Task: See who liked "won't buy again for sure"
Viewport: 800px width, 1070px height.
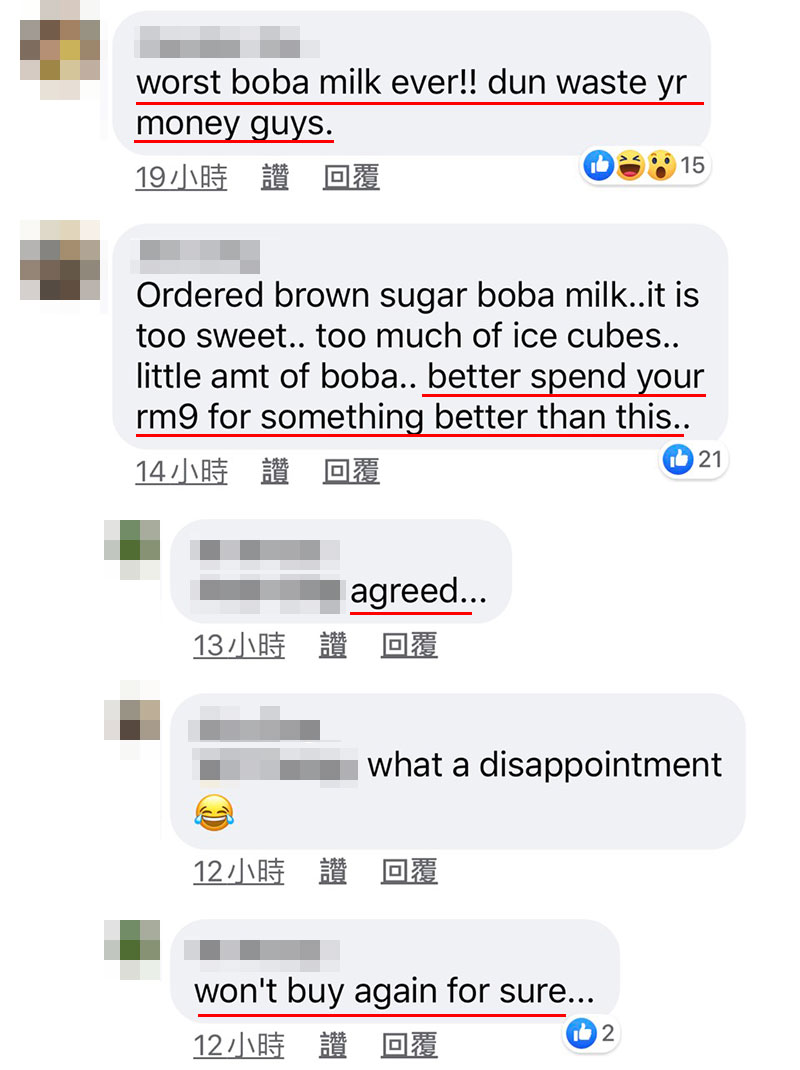Action: [591, 1034]
